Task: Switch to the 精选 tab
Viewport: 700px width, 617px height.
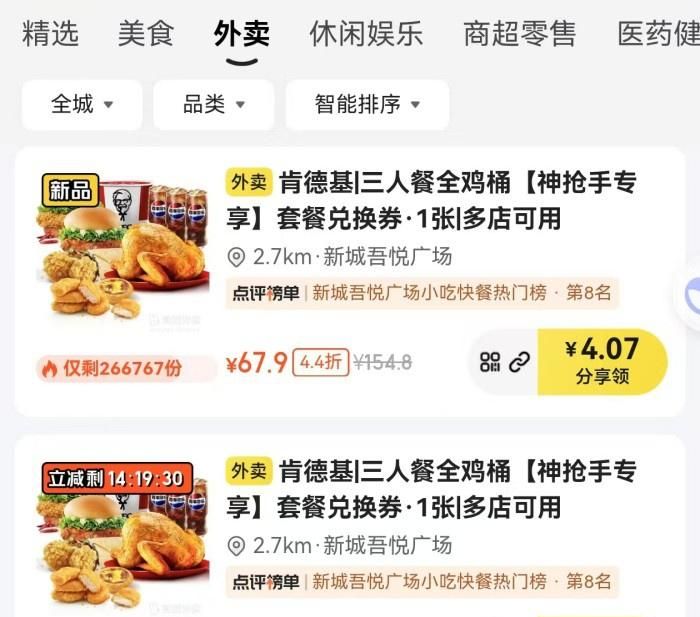Action: (50, 34)
